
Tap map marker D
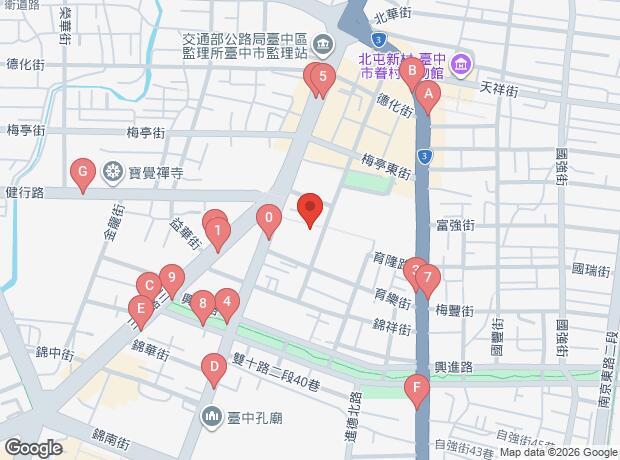coord(212,368)
